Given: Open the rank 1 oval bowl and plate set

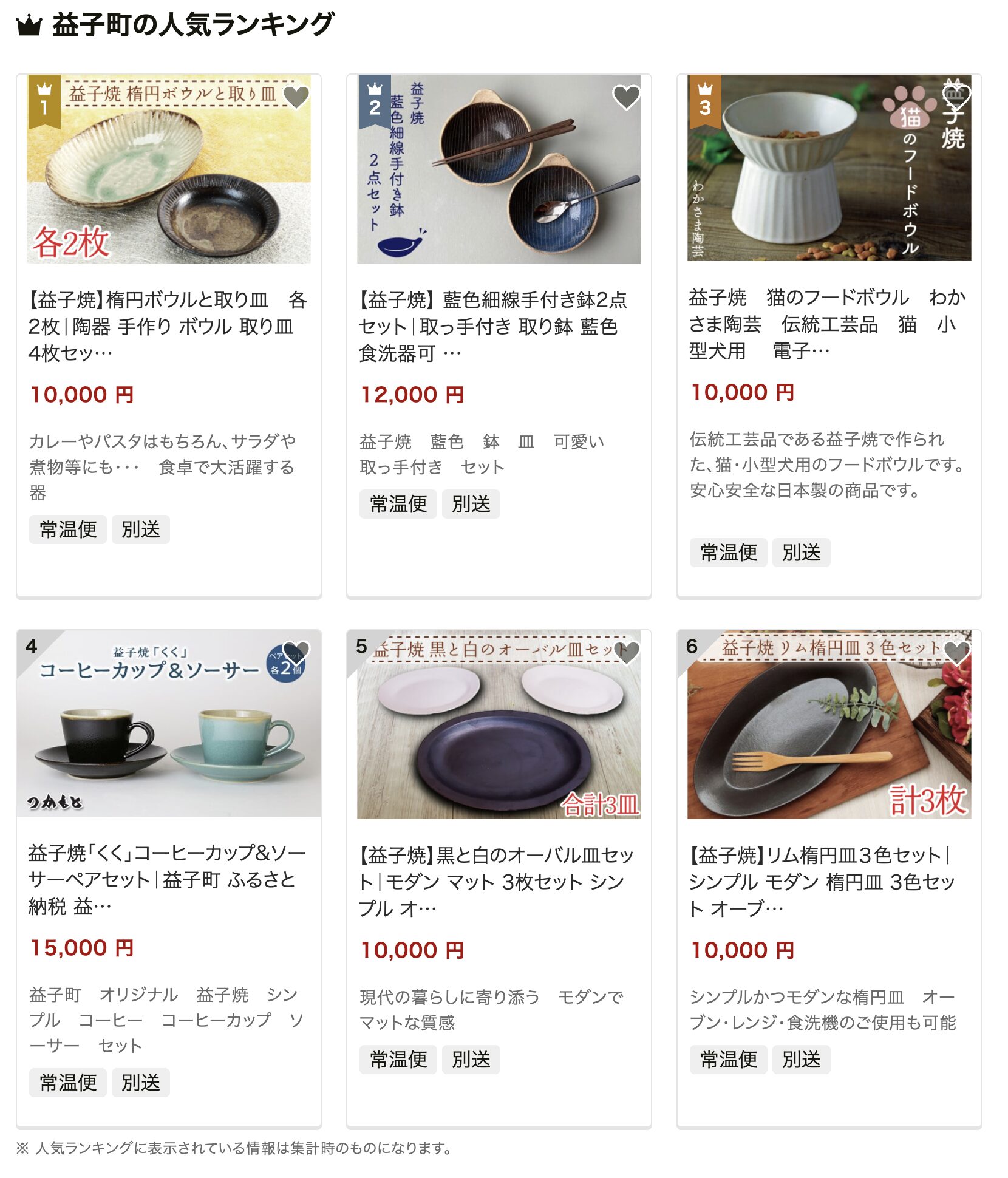Looking at the screenshot, I should (168, 325).
